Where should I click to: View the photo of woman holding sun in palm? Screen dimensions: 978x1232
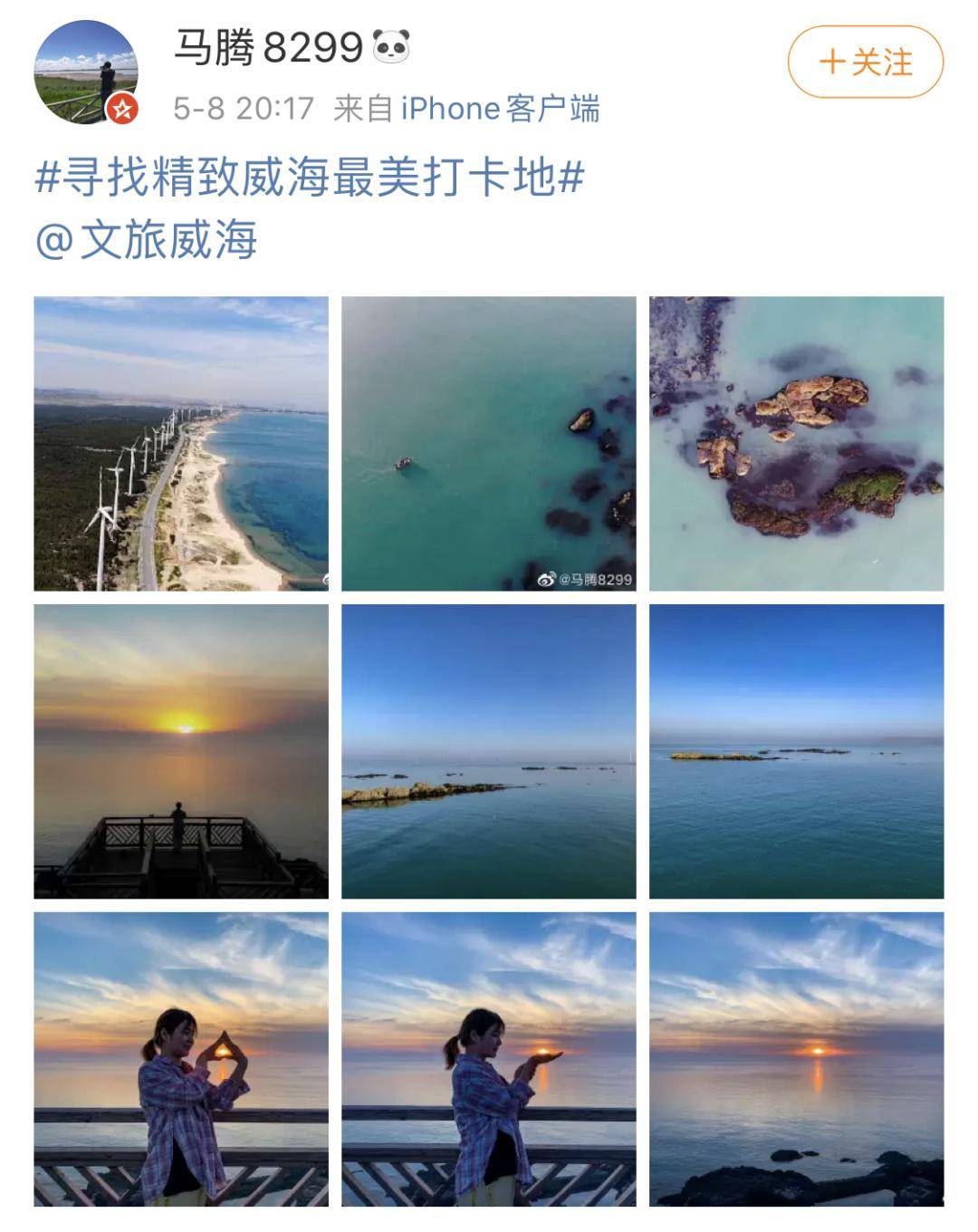point(489,1059)
